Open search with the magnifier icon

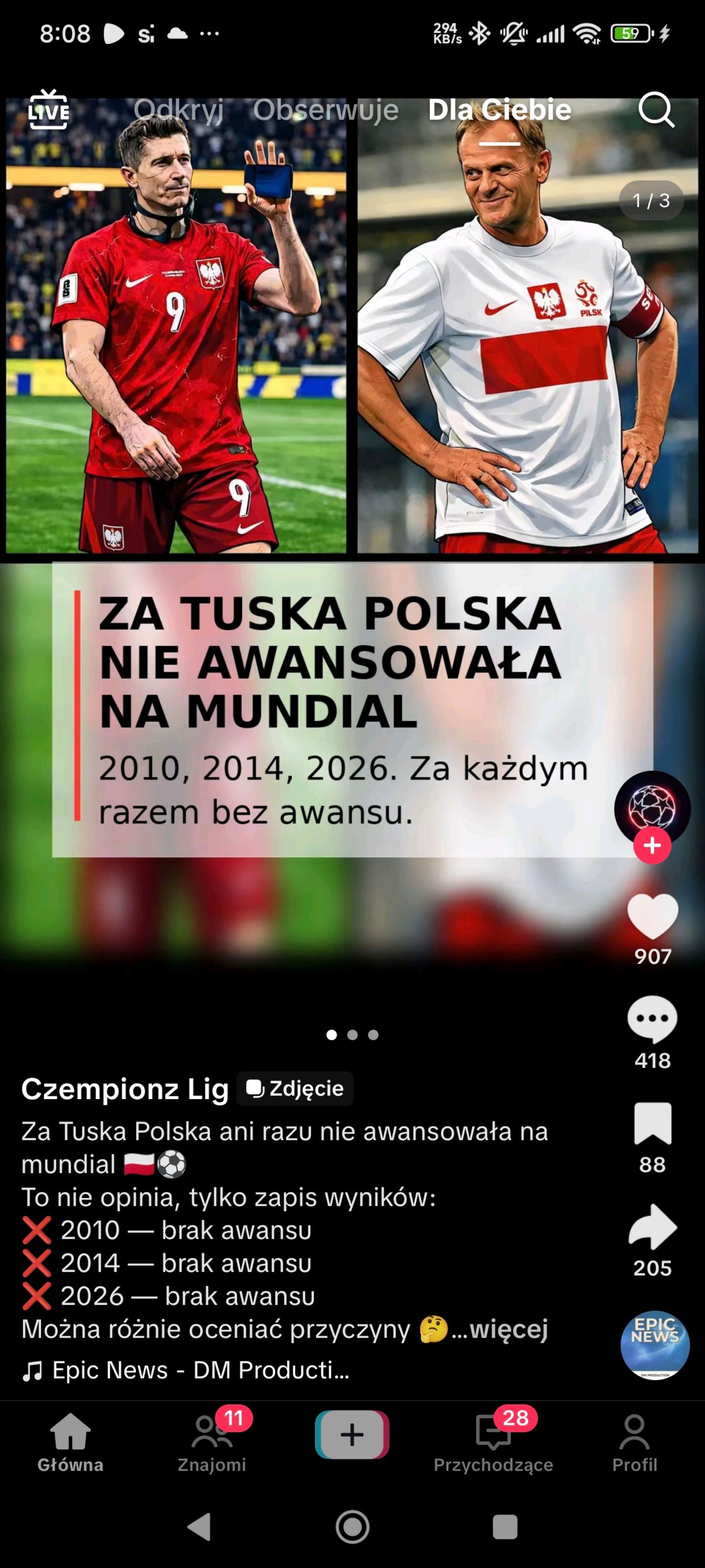pyautogui.click(x=656, y=109)
